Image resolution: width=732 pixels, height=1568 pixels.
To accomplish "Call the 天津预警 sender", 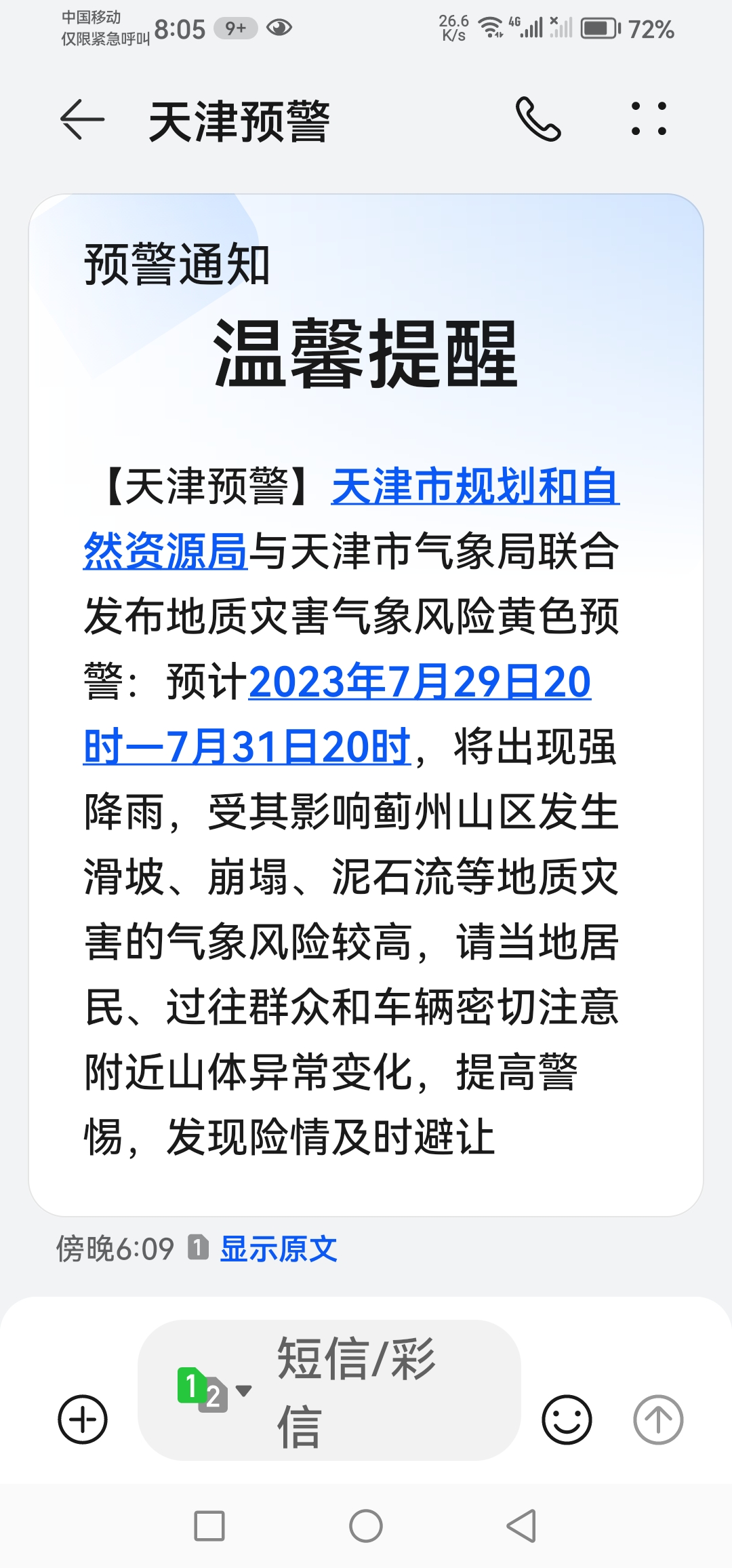I will (x=538, y=120).
